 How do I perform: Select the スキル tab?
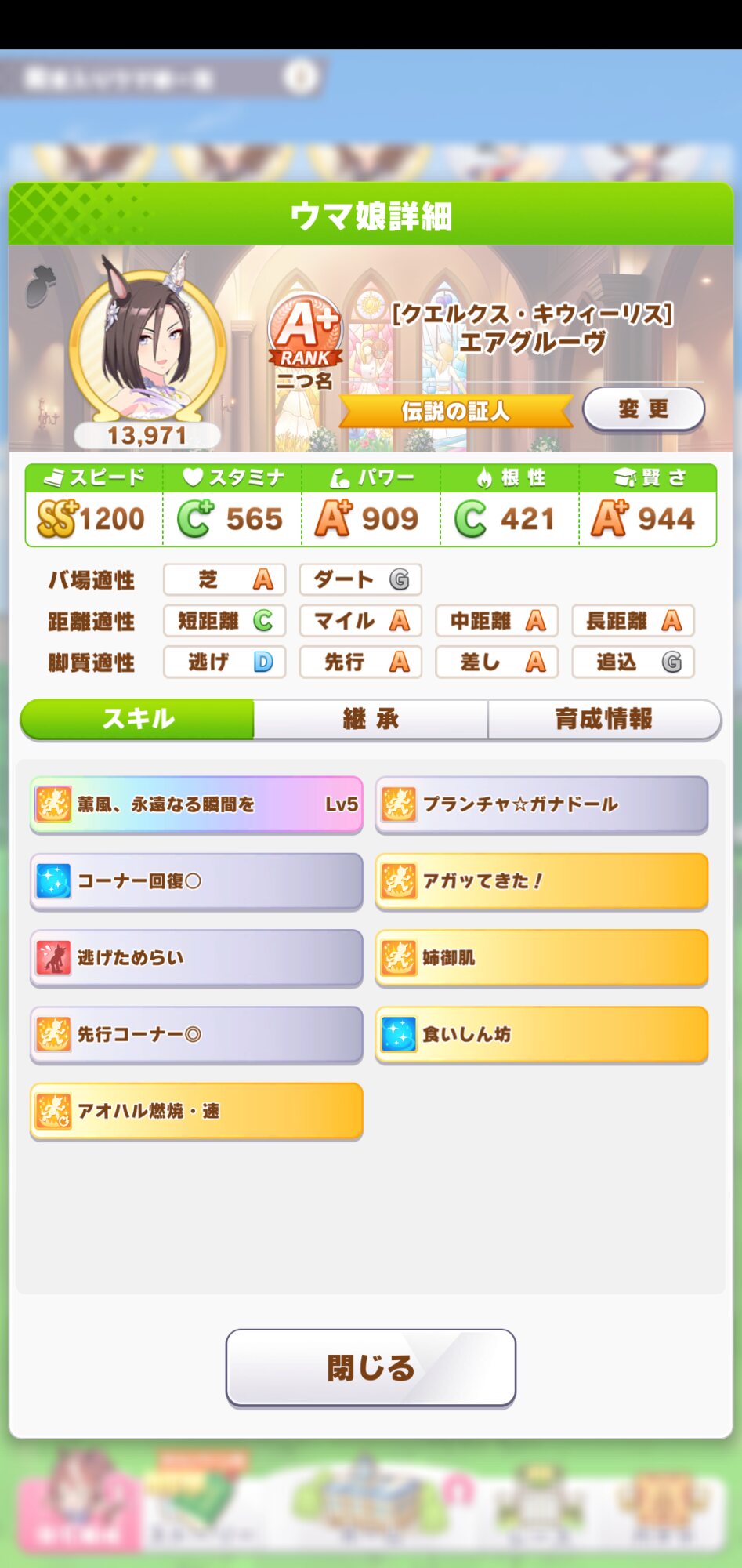[x=138, y=719]
